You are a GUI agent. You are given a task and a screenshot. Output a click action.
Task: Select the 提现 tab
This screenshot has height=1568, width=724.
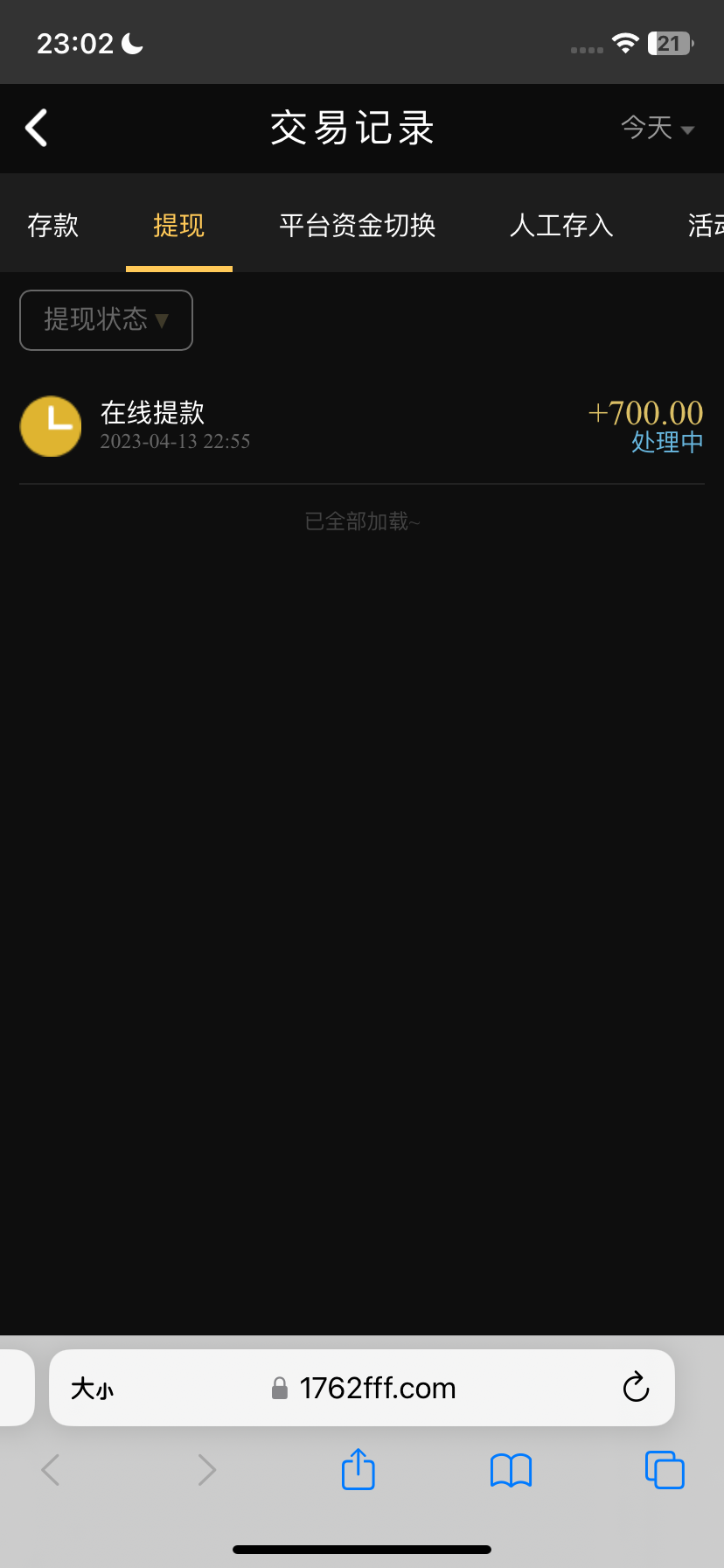178,226
